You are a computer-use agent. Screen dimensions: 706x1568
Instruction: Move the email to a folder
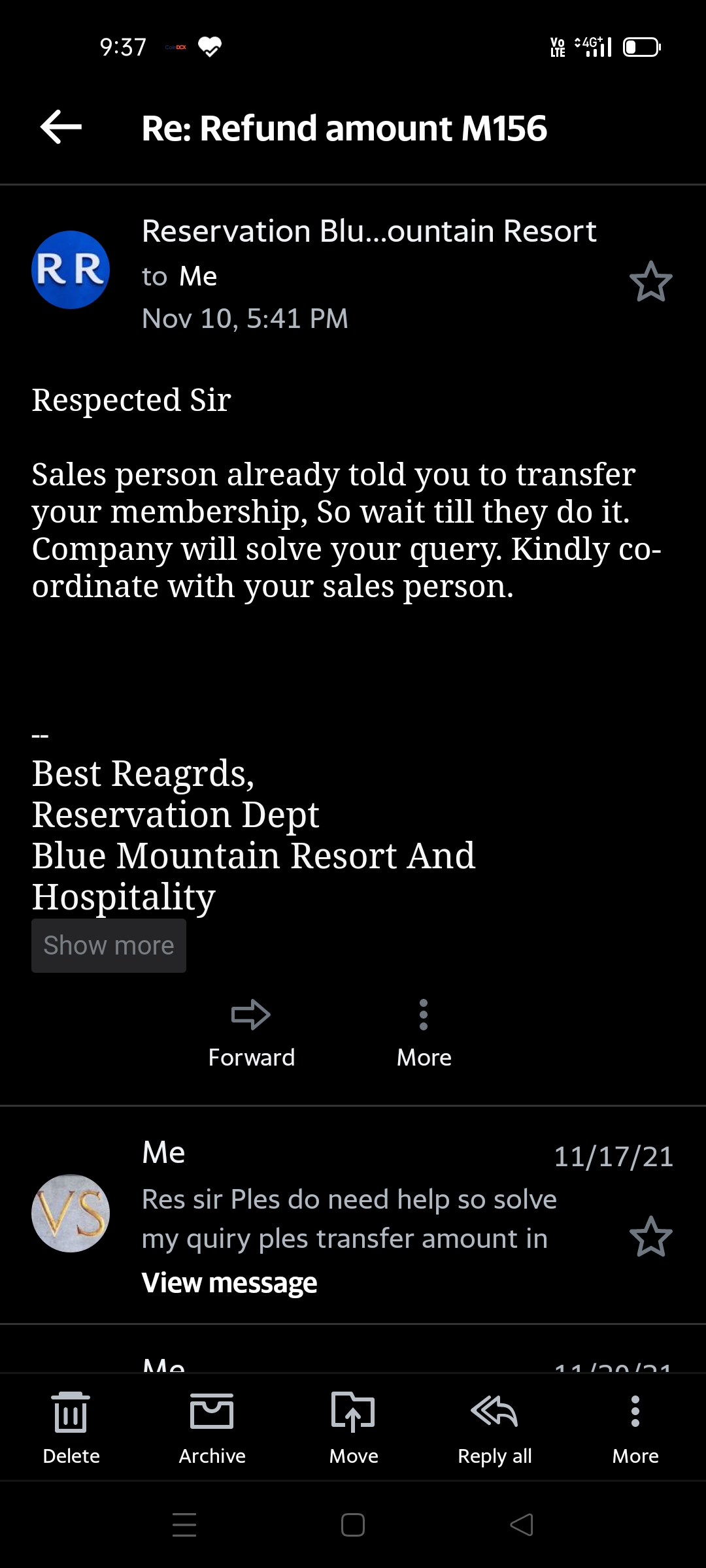tap(353, 1428)
